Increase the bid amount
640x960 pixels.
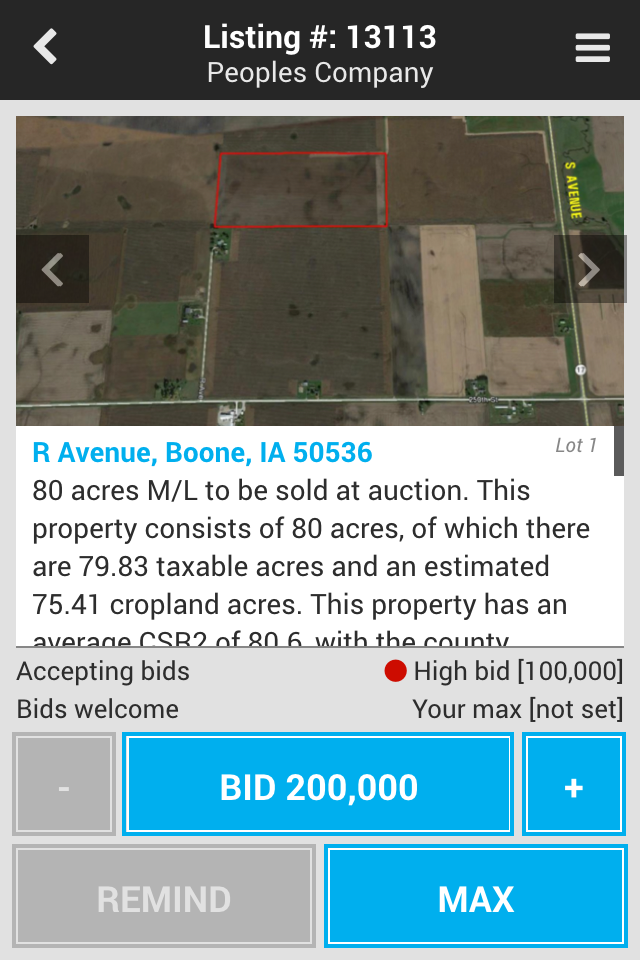(573, 786)
